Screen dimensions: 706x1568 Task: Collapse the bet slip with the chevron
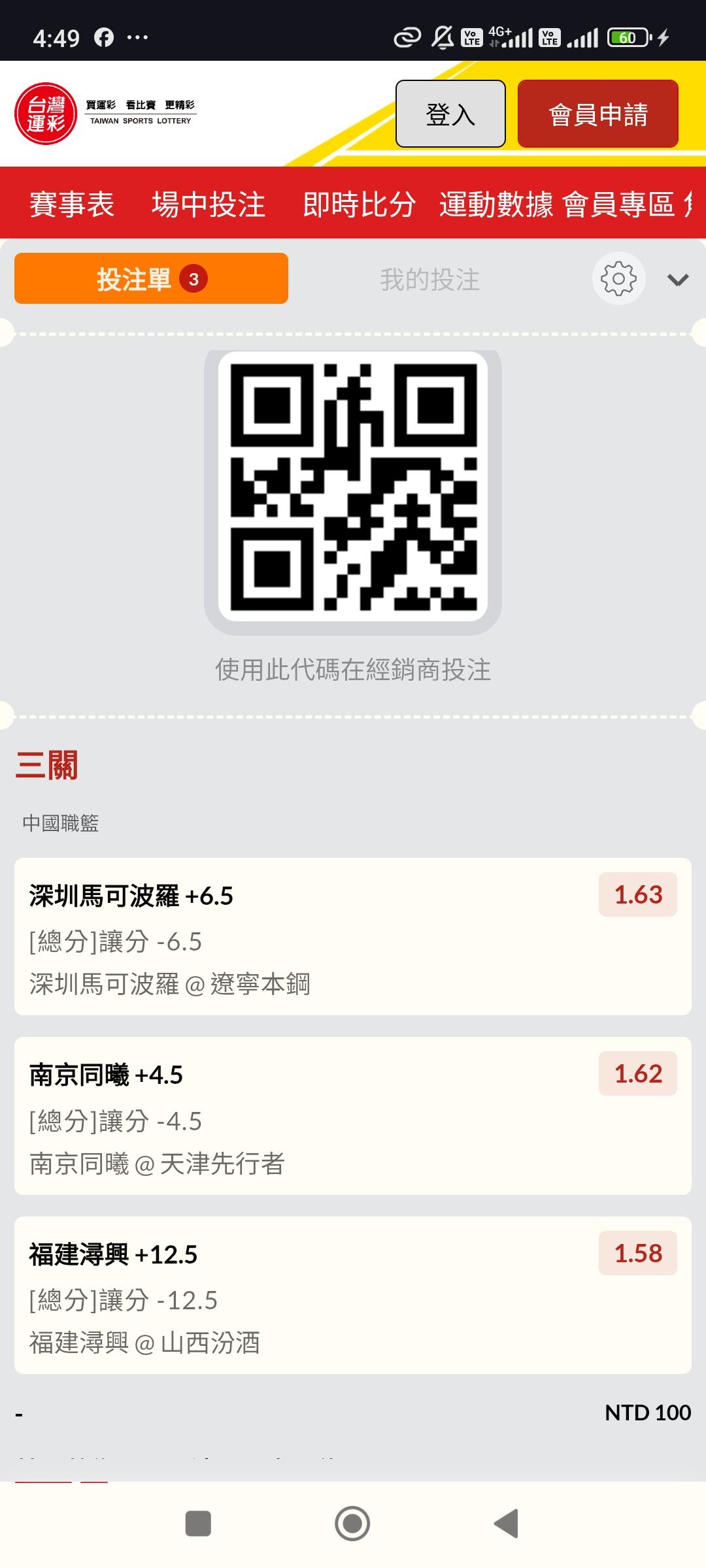[x=678, y=280]
